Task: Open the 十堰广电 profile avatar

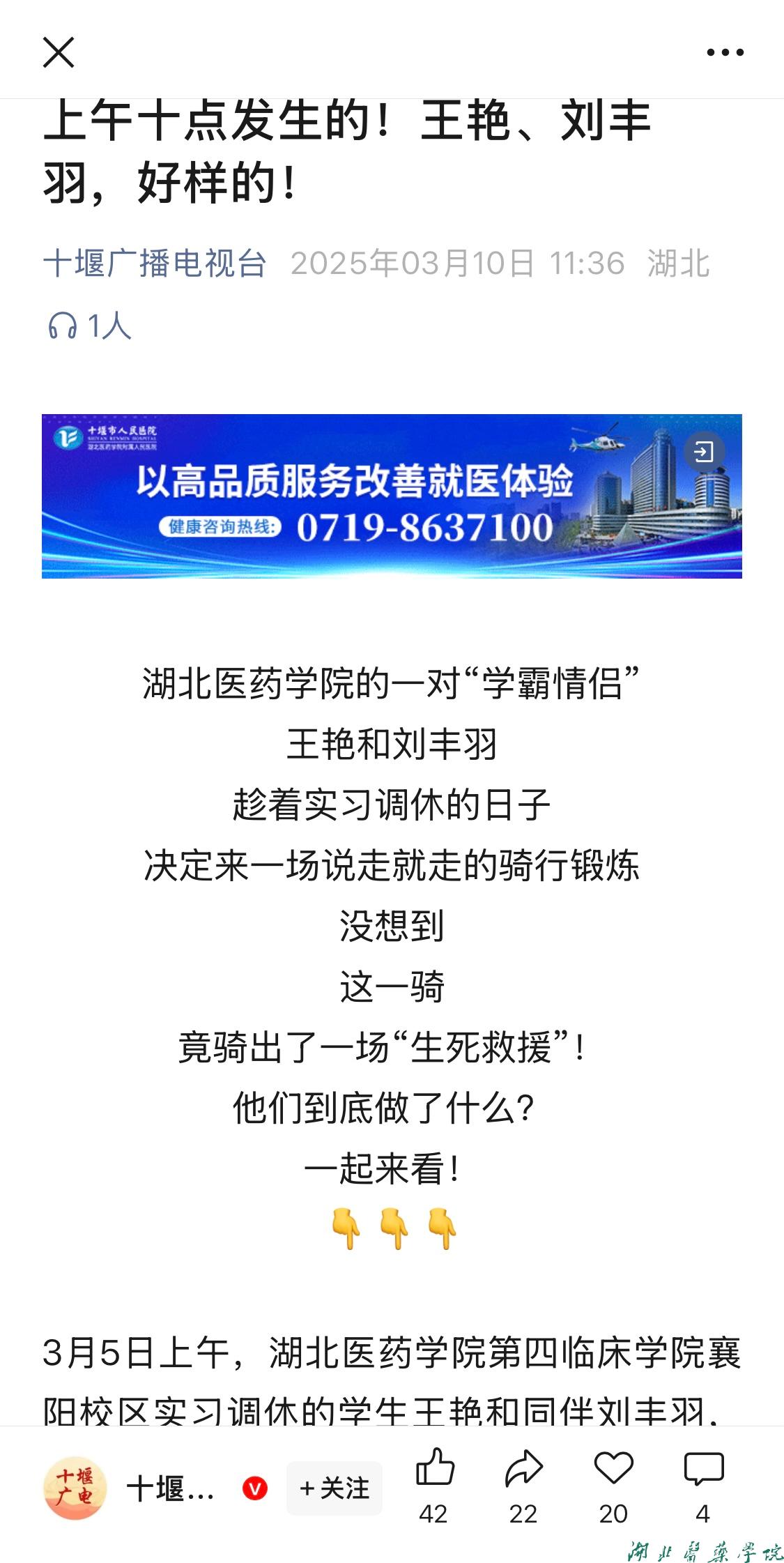Action: tap(75, 1488)
